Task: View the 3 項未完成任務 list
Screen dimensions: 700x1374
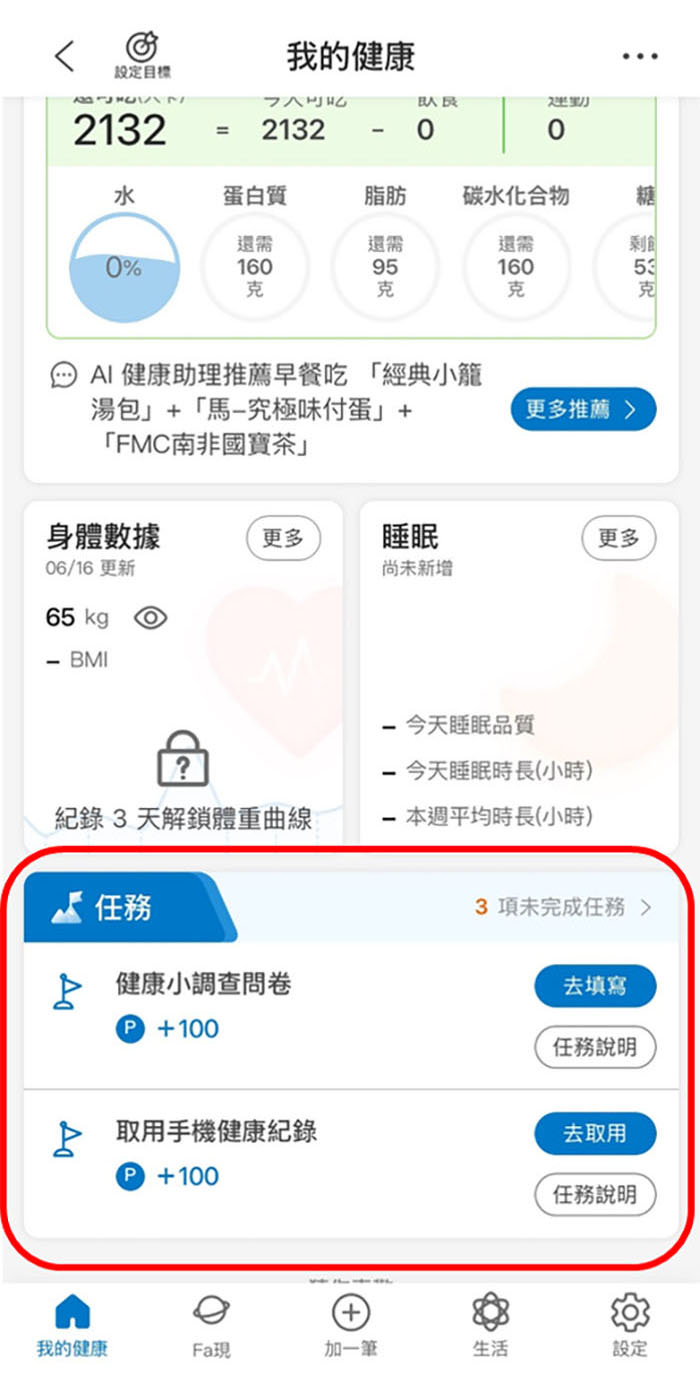Action: pos(563,907)
